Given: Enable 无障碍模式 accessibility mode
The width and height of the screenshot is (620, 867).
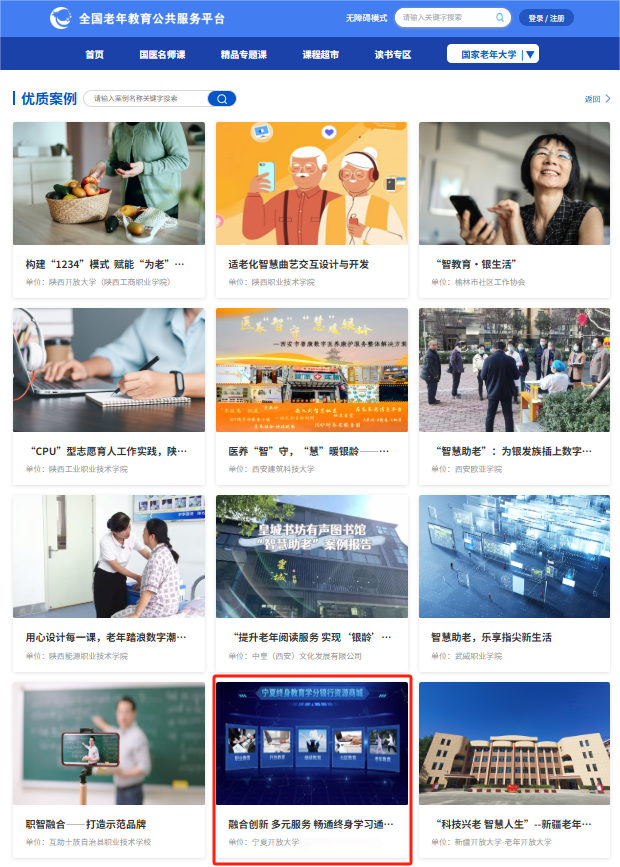Looking at the screenshot, I should point(366,18).
